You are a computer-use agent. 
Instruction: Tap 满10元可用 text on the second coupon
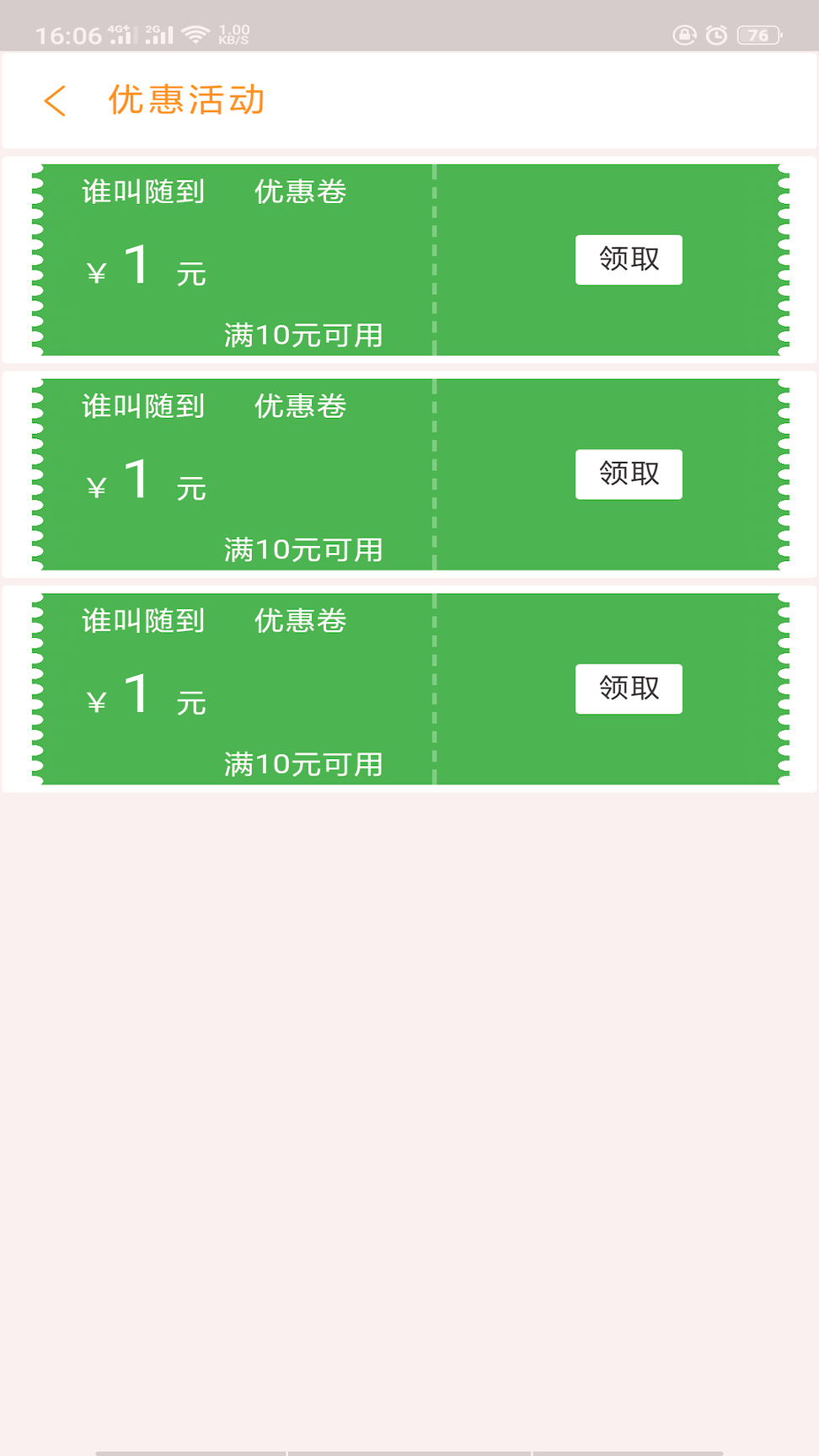coord(302,549)
